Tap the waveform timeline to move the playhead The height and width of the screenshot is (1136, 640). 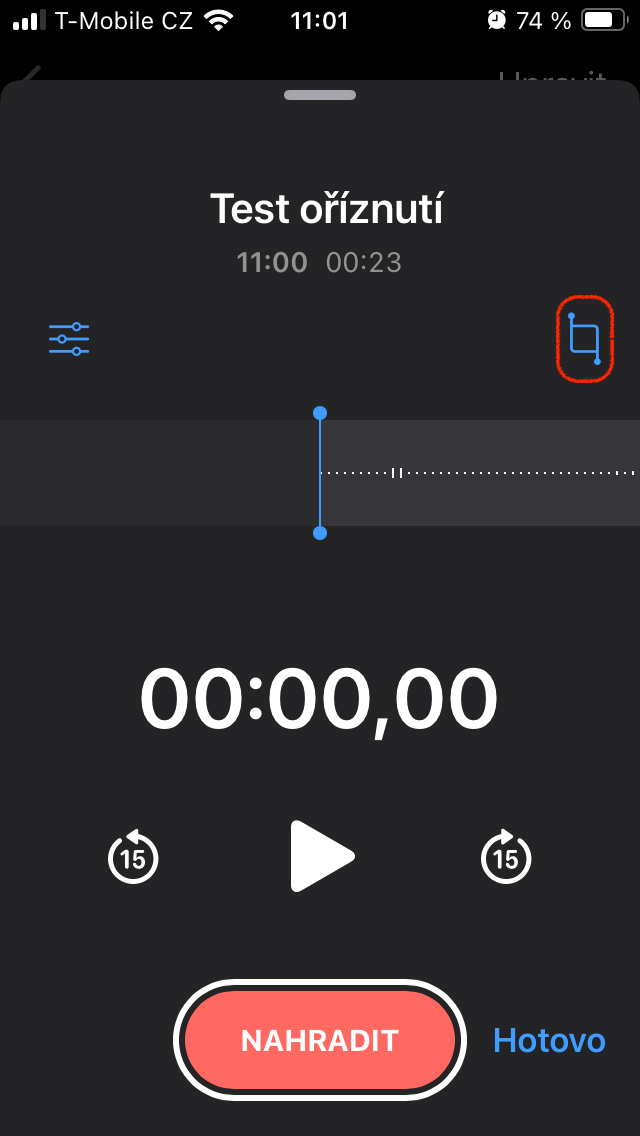[x=480, y=472]
